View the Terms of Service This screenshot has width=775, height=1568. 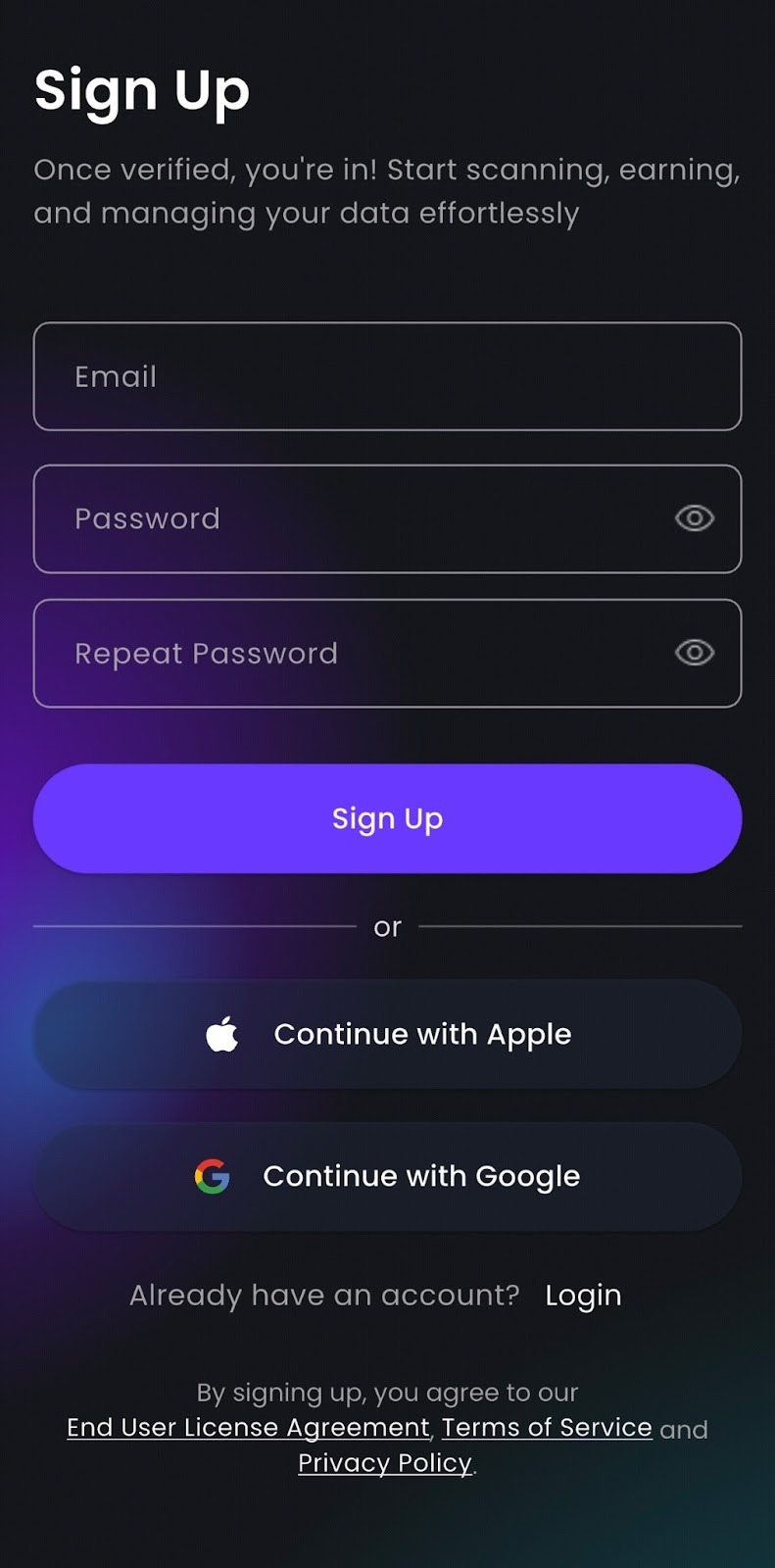click(x=547, y=1428)
